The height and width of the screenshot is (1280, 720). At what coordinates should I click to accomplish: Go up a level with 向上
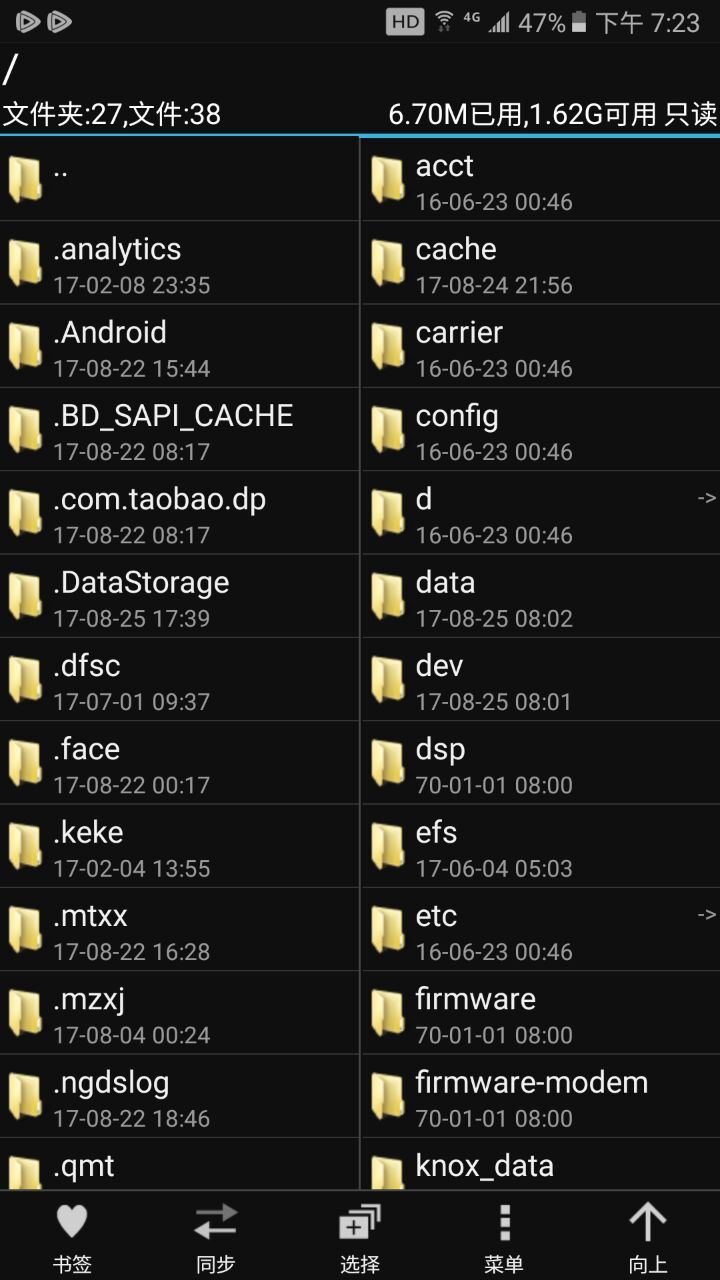(x=648, y=1236)
